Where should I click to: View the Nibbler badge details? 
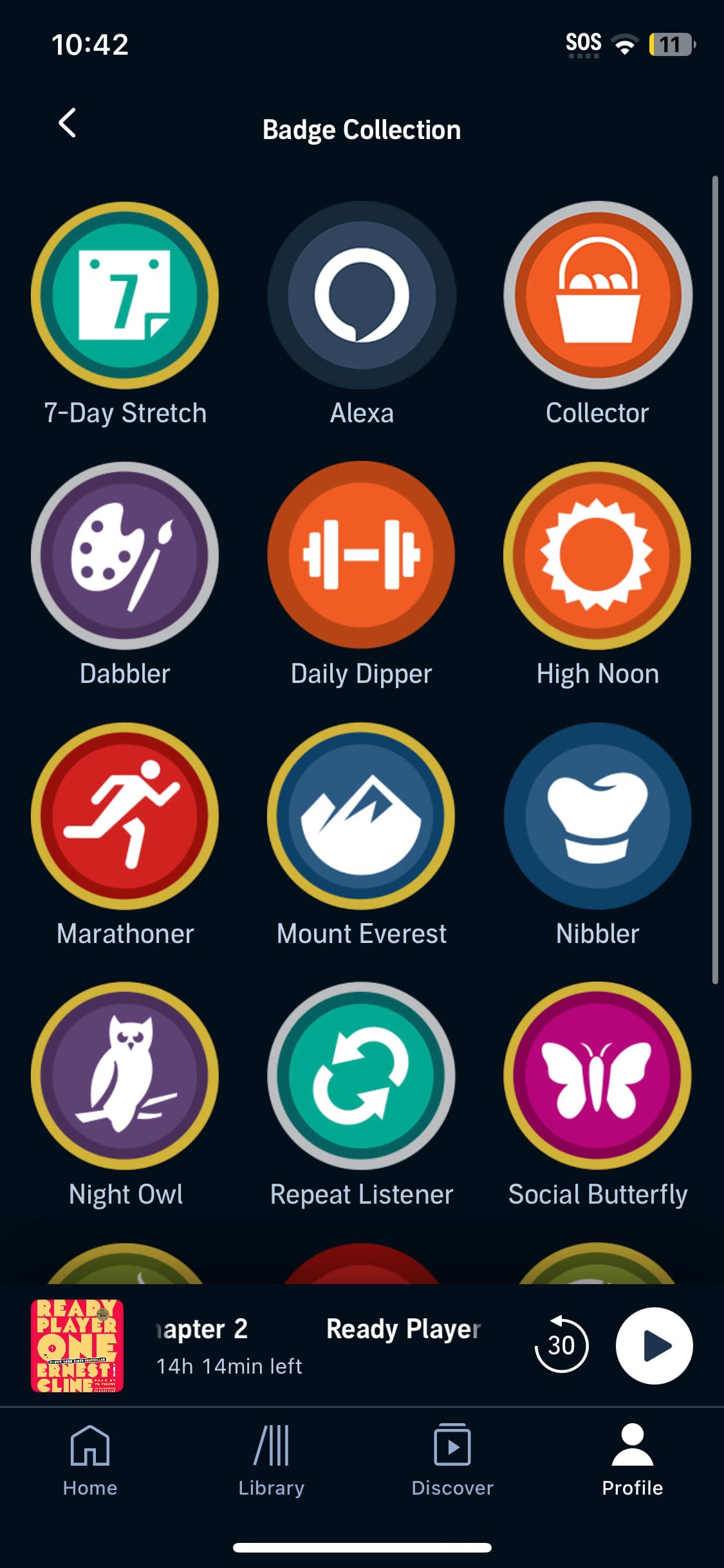coord(598,816)
